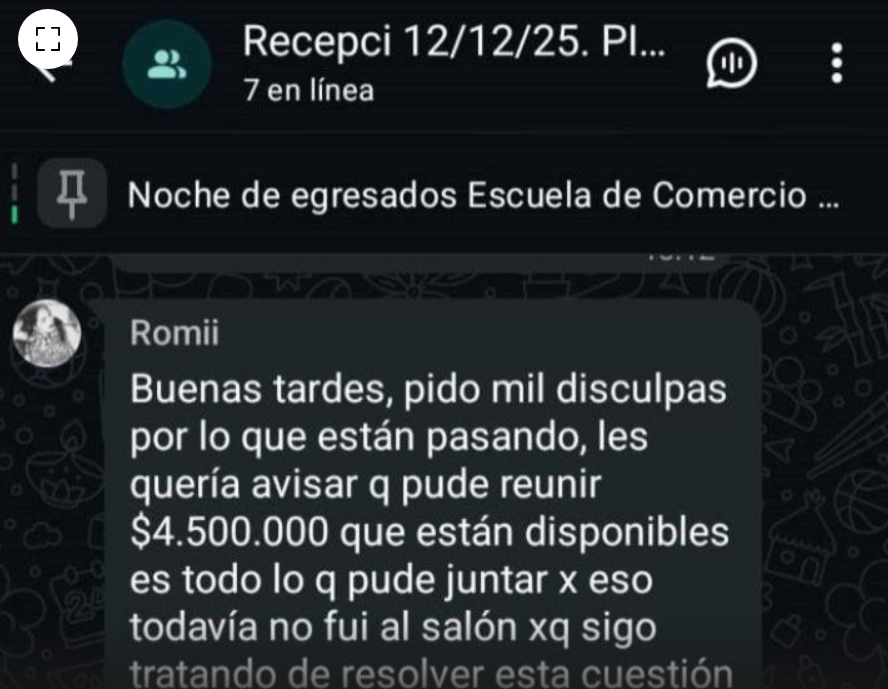Start a group voice chat

pyautogui.click(x=731, y=63)
